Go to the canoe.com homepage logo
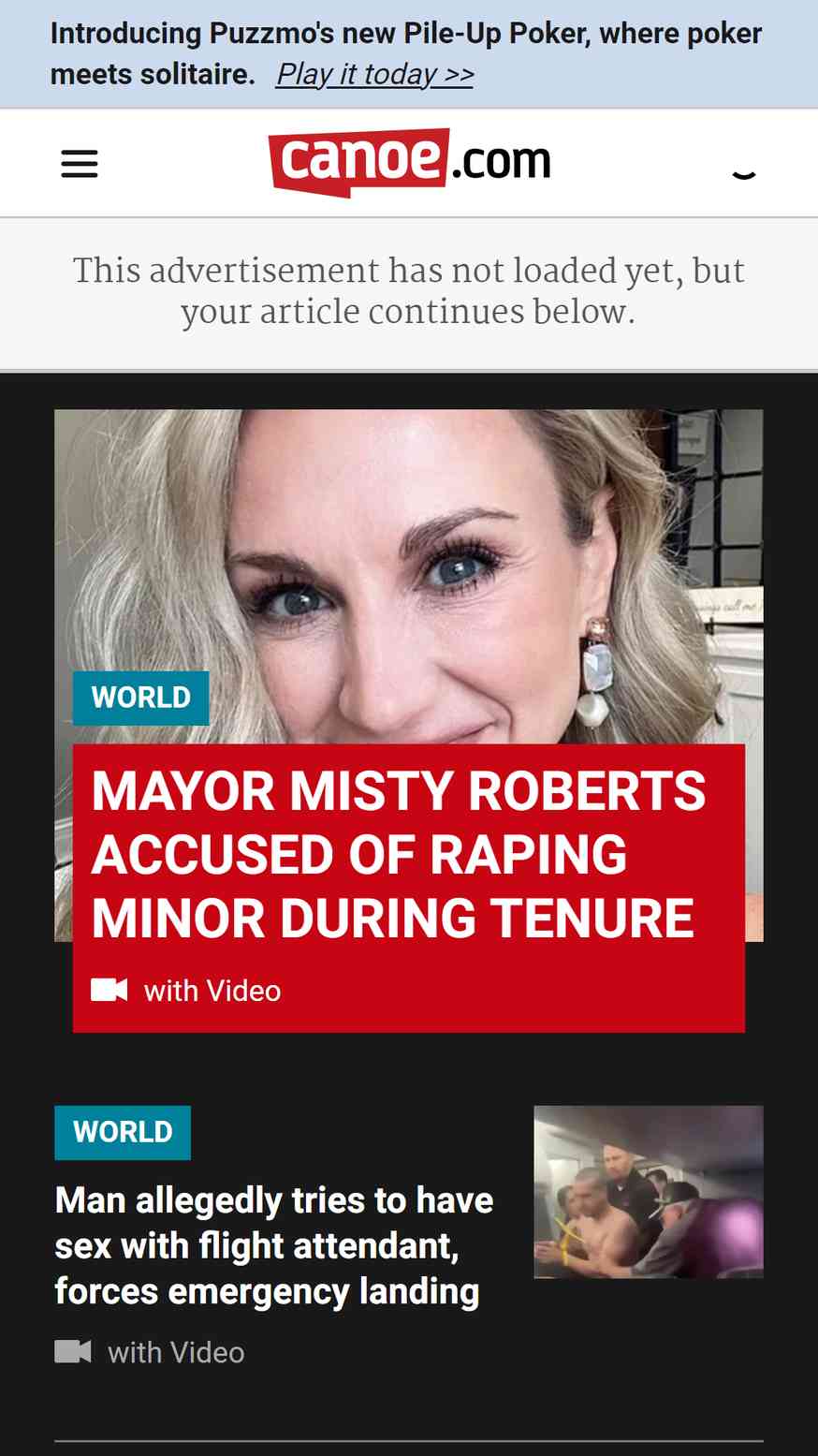The width and height of the screenshot is (818, 1456). tap(409, 162)
